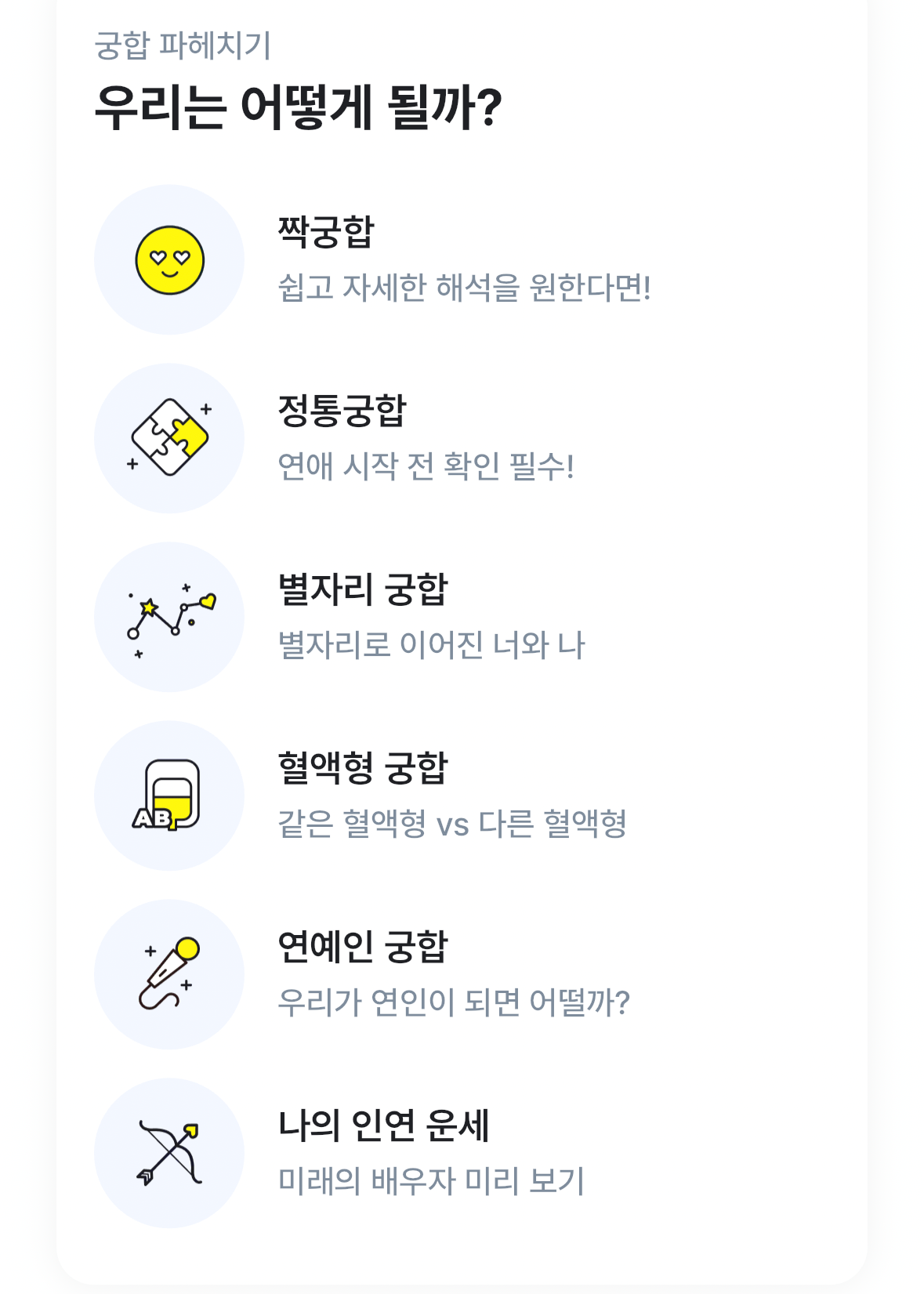Image resolution: width=924 pixels, height=1294 pixels.
Task: Check 연예인 궁합 celebrity compatibility
Action: (x=462, y=974)
